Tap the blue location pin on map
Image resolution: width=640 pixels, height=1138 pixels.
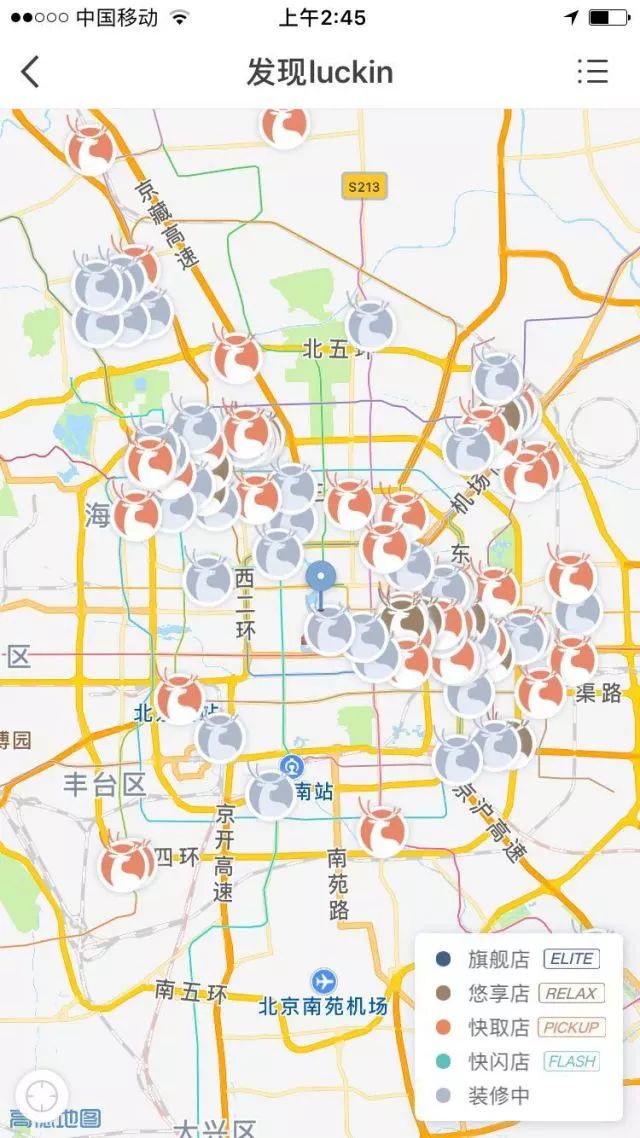click(321, 579)
